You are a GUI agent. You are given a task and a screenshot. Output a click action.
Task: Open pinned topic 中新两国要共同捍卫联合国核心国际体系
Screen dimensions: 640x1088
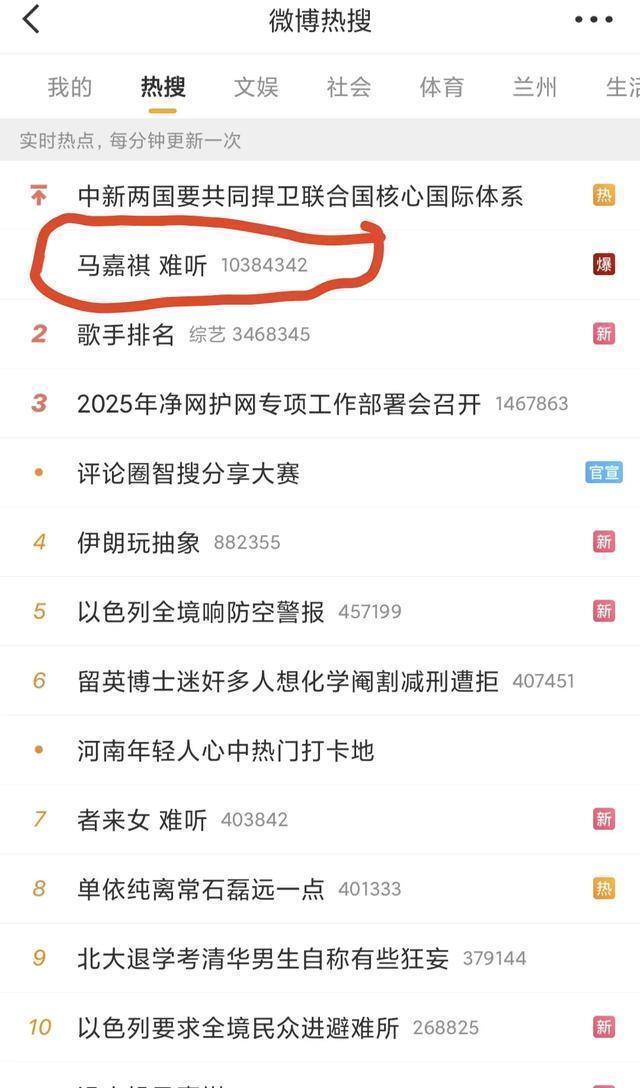pos(300,196)
